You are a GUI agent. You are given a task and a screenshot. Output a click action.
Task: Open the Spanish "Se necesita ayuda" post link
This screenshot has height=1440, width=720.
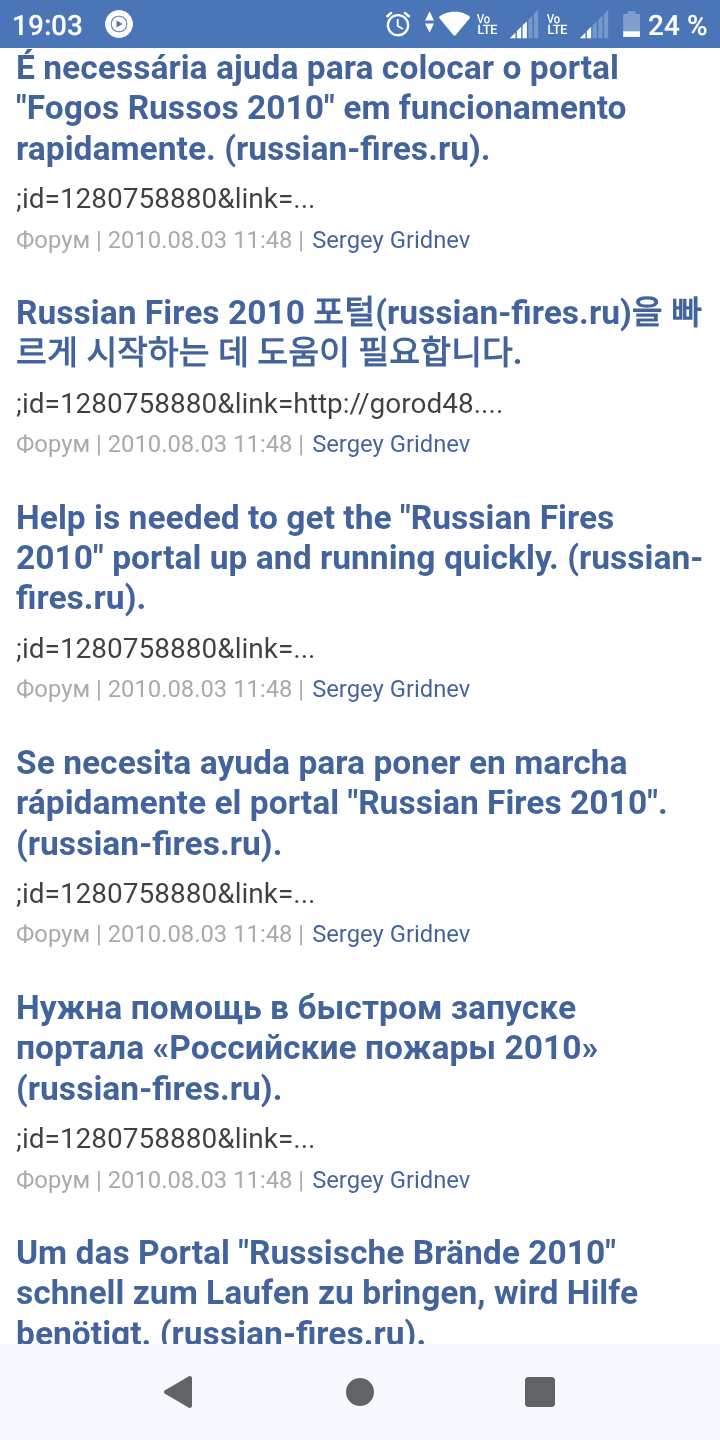[x=341, y=803]
